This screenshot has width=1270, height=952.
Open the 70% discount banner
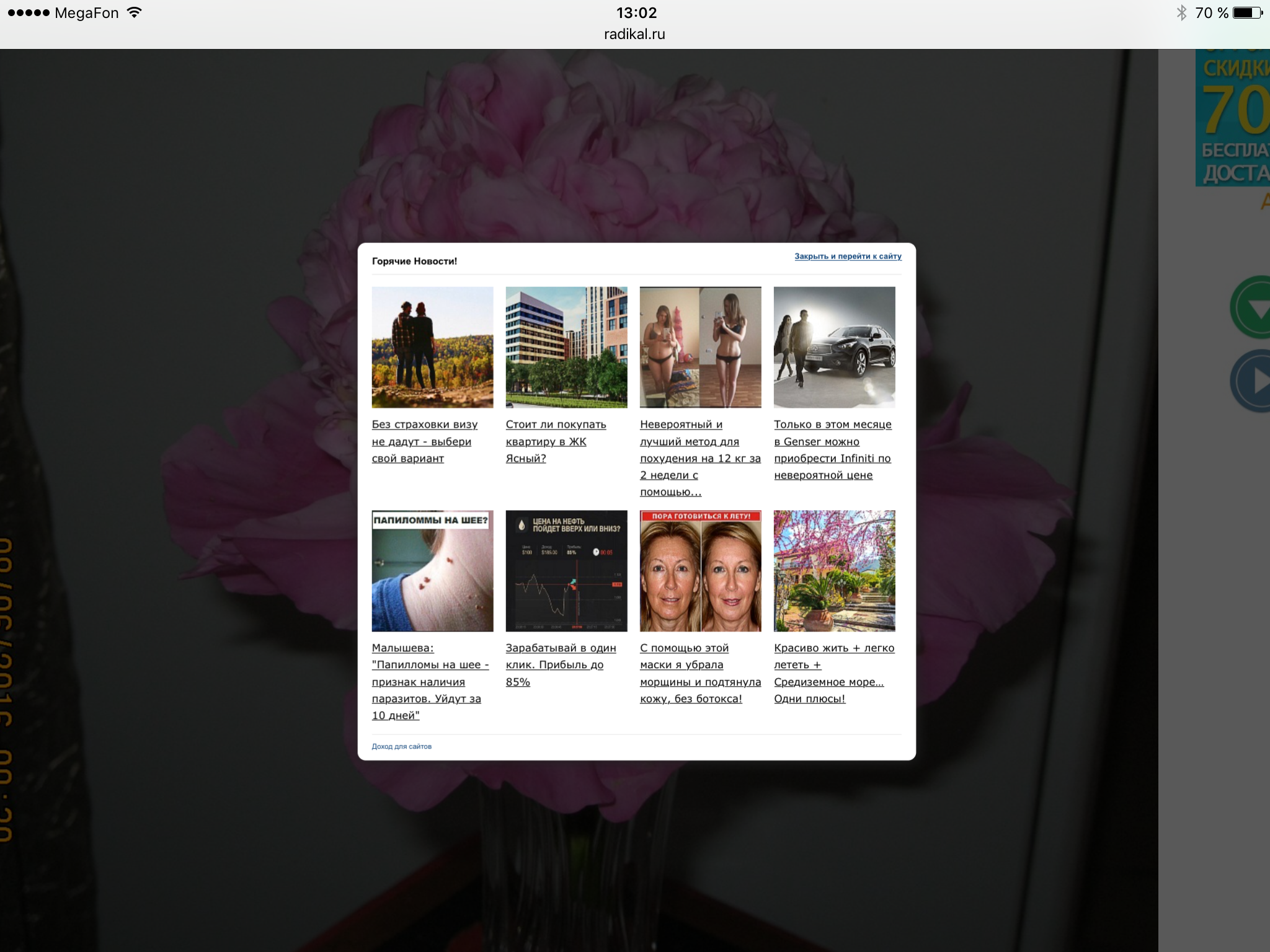click(x=1234, y=118)
